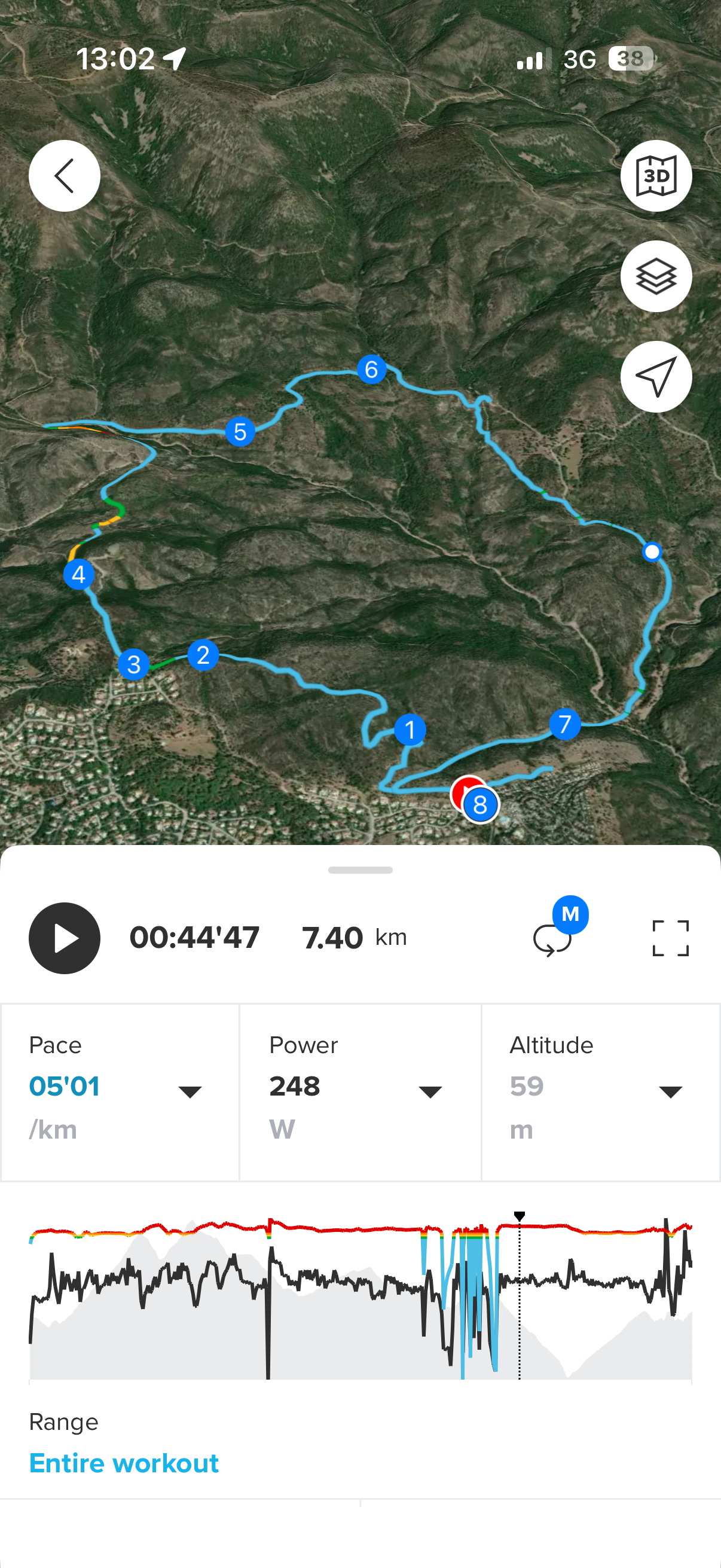
Task: Open the Altitude metric dropdown
Action: click(x=670, y=1091)
